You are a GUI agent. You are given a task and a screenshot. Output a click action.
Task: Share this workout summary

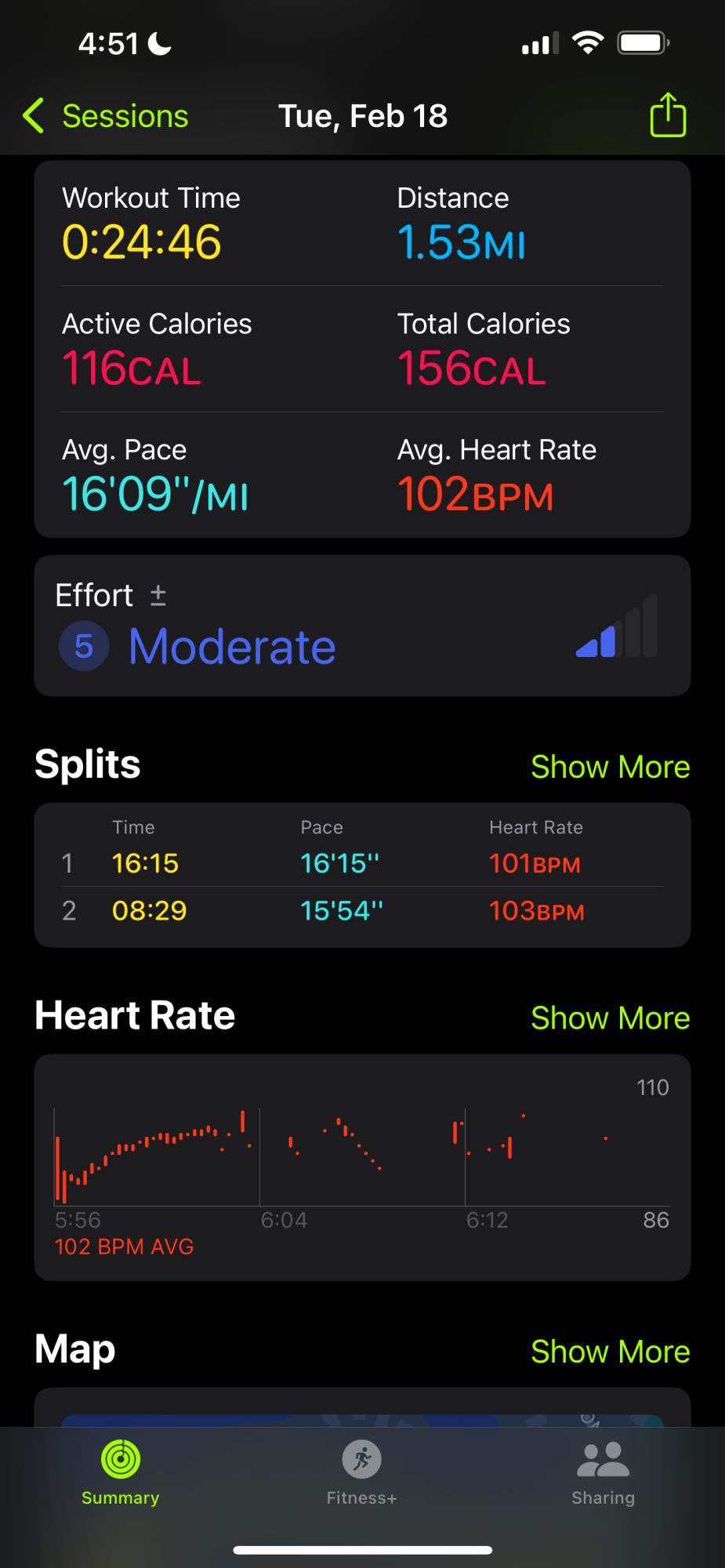coord(668,116)
